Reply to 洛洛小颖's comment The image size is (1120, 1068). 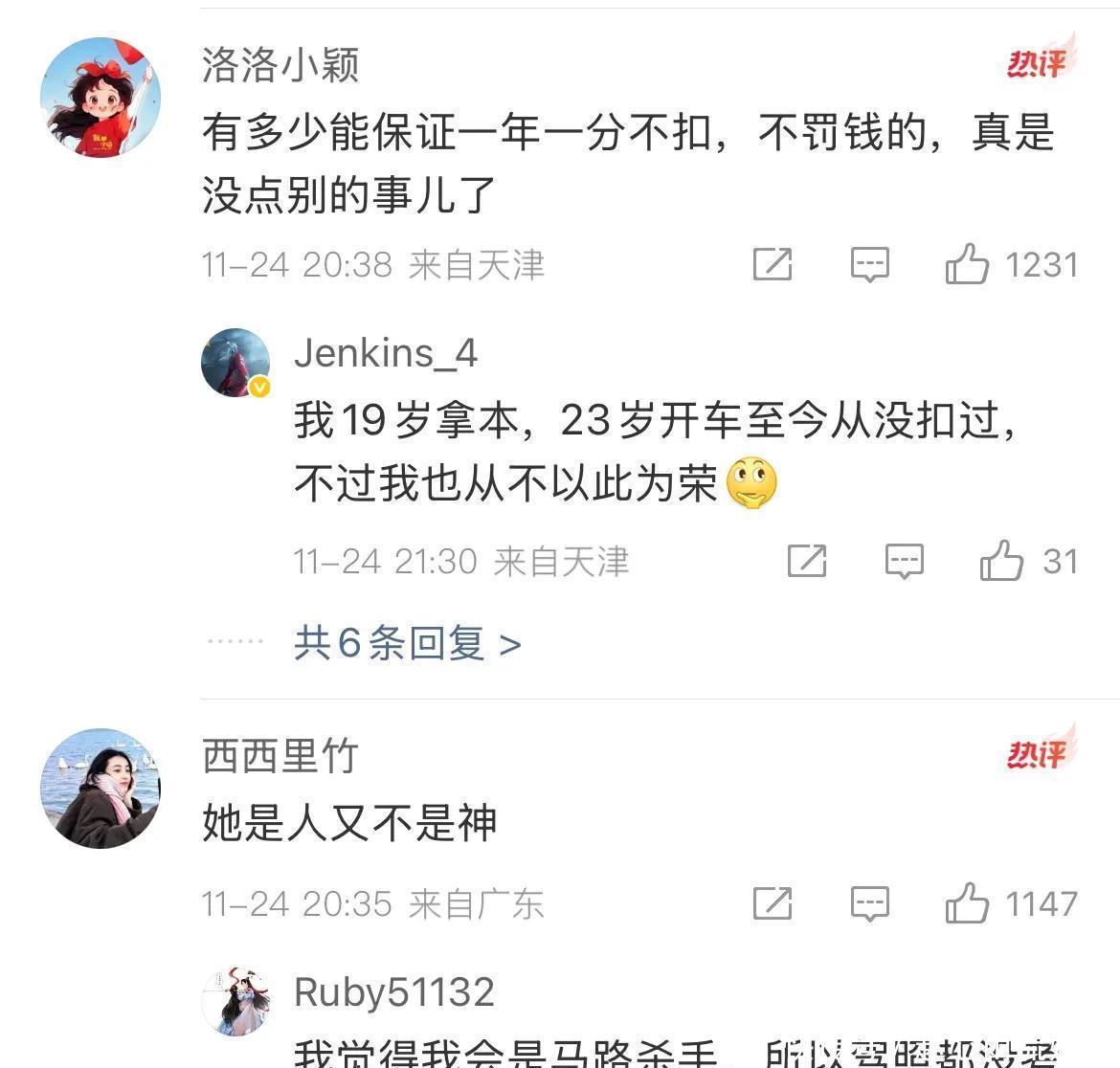[x=869, y=264]
